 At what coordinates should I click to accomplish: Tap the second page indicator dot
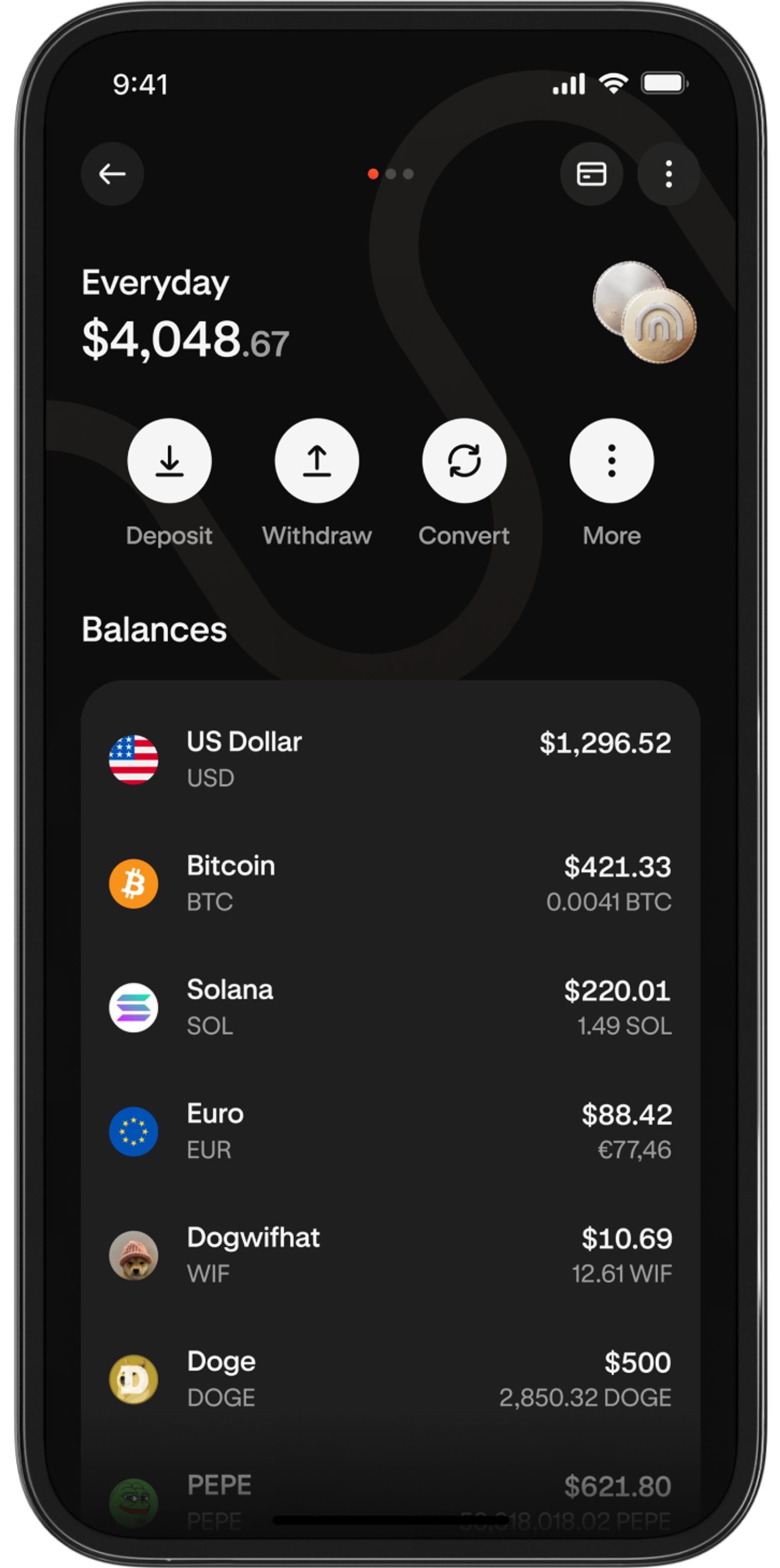(x=391, y=175)
